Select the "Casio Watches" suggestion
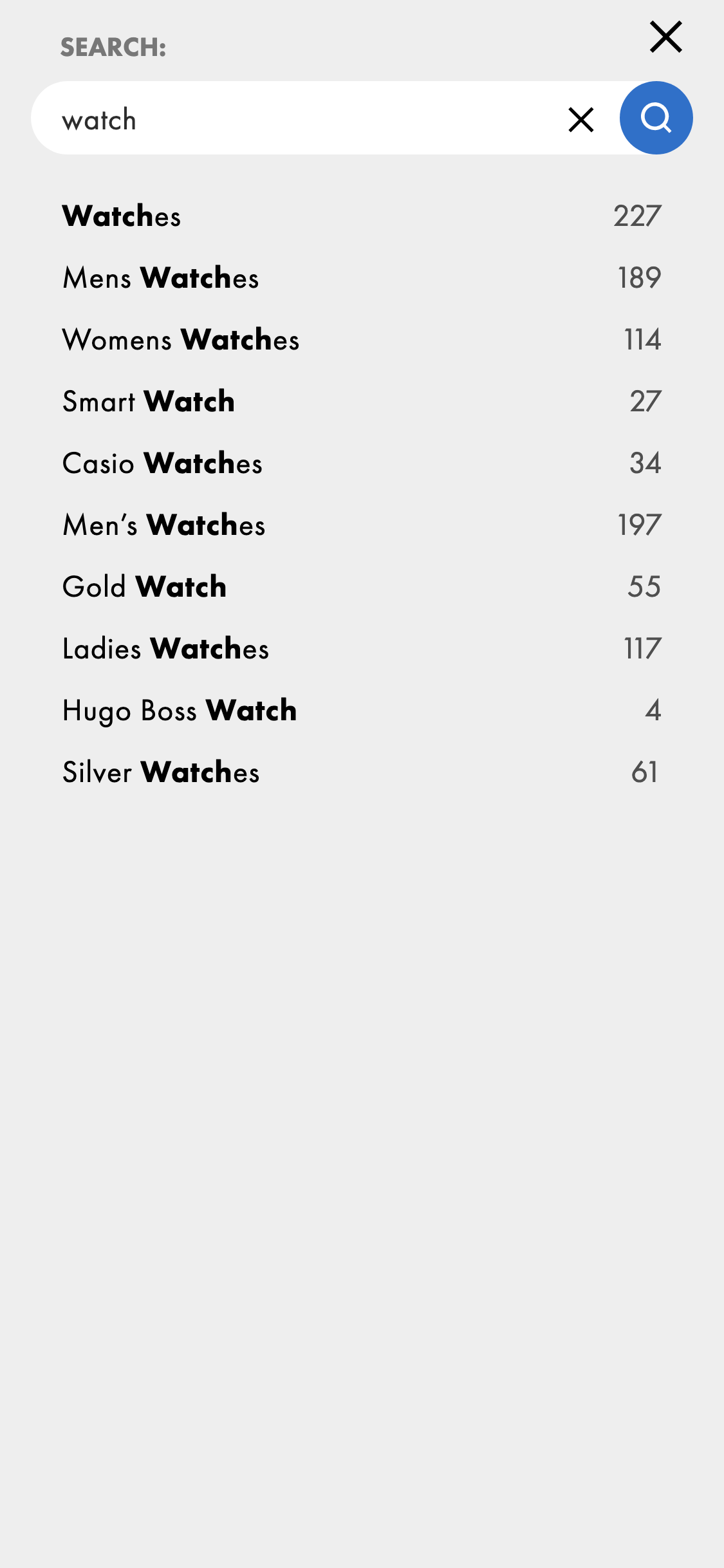Screen dimensions: 724x1568 [x=162, y=463]
